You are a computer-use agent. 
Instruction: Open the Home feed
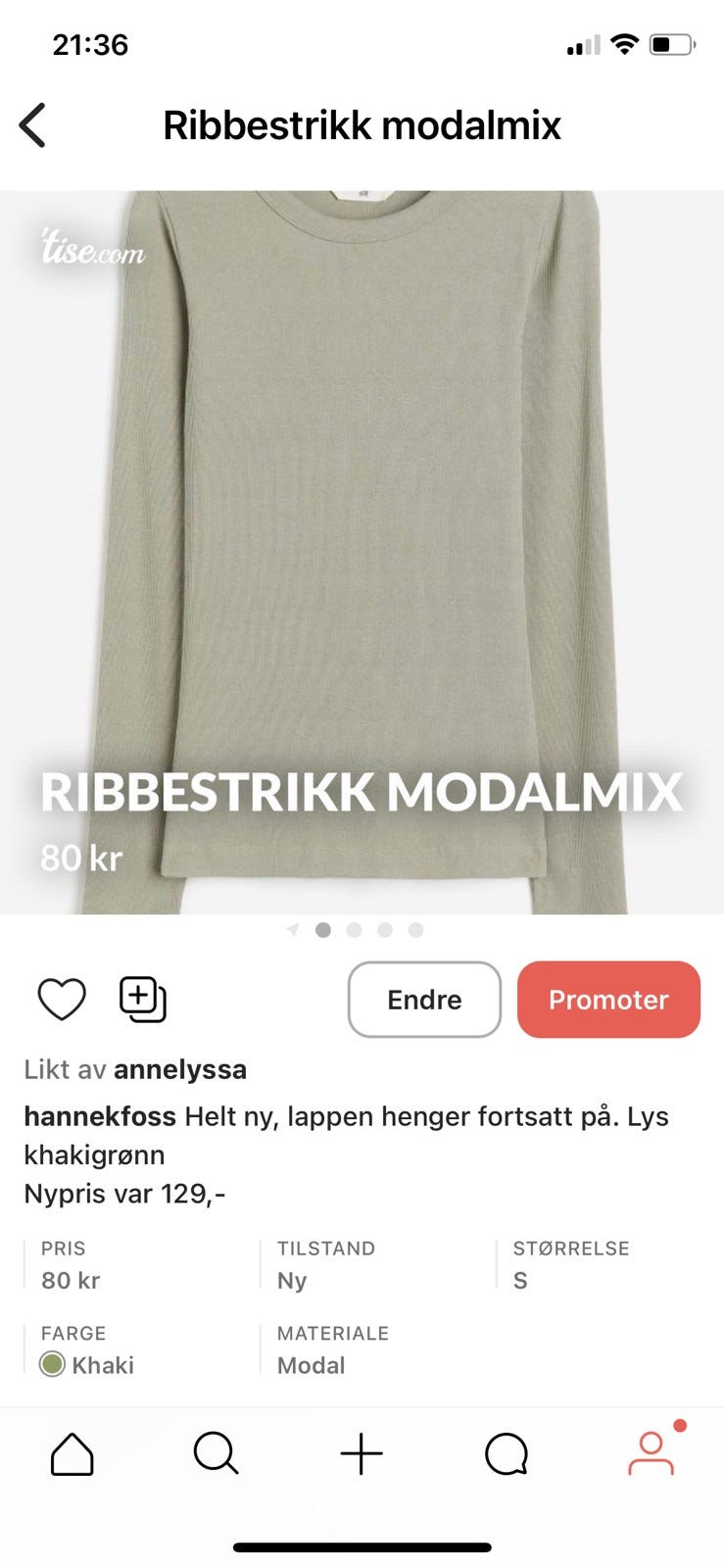pyautogui.click(x=72, y=1457)
